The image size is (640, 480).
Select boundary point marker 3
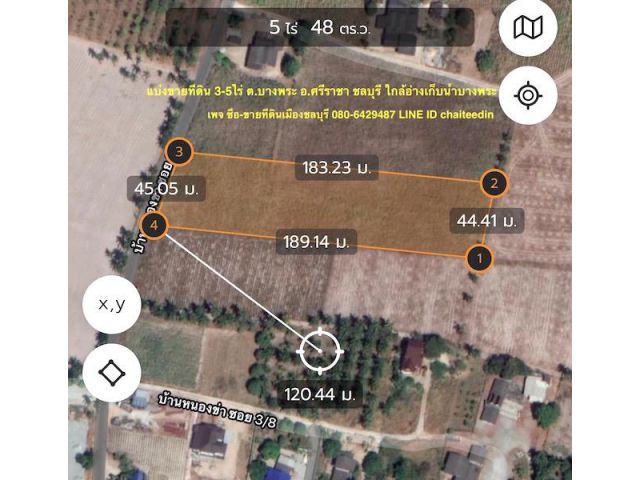pos(178,152)
